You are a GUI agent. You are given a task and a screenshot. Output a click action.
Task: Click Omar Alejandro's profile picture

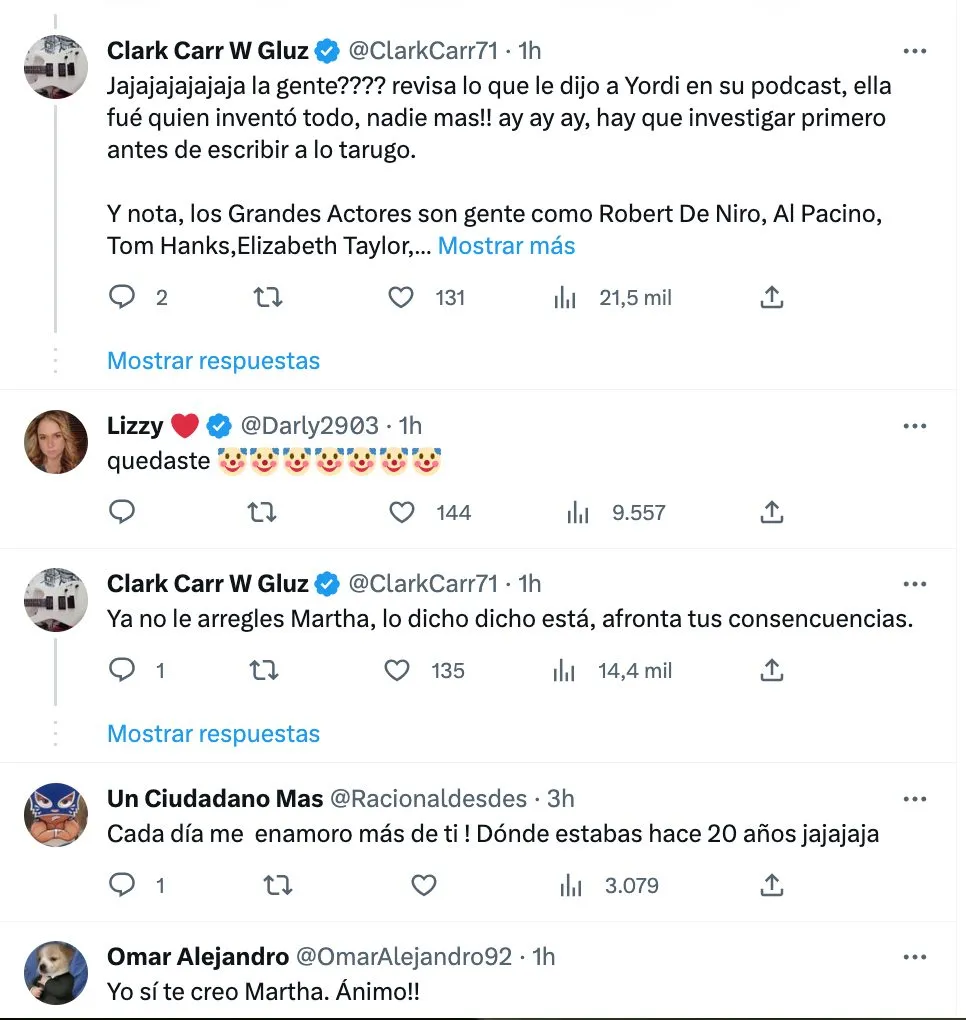pyautogui.click(x=55, y=971)
